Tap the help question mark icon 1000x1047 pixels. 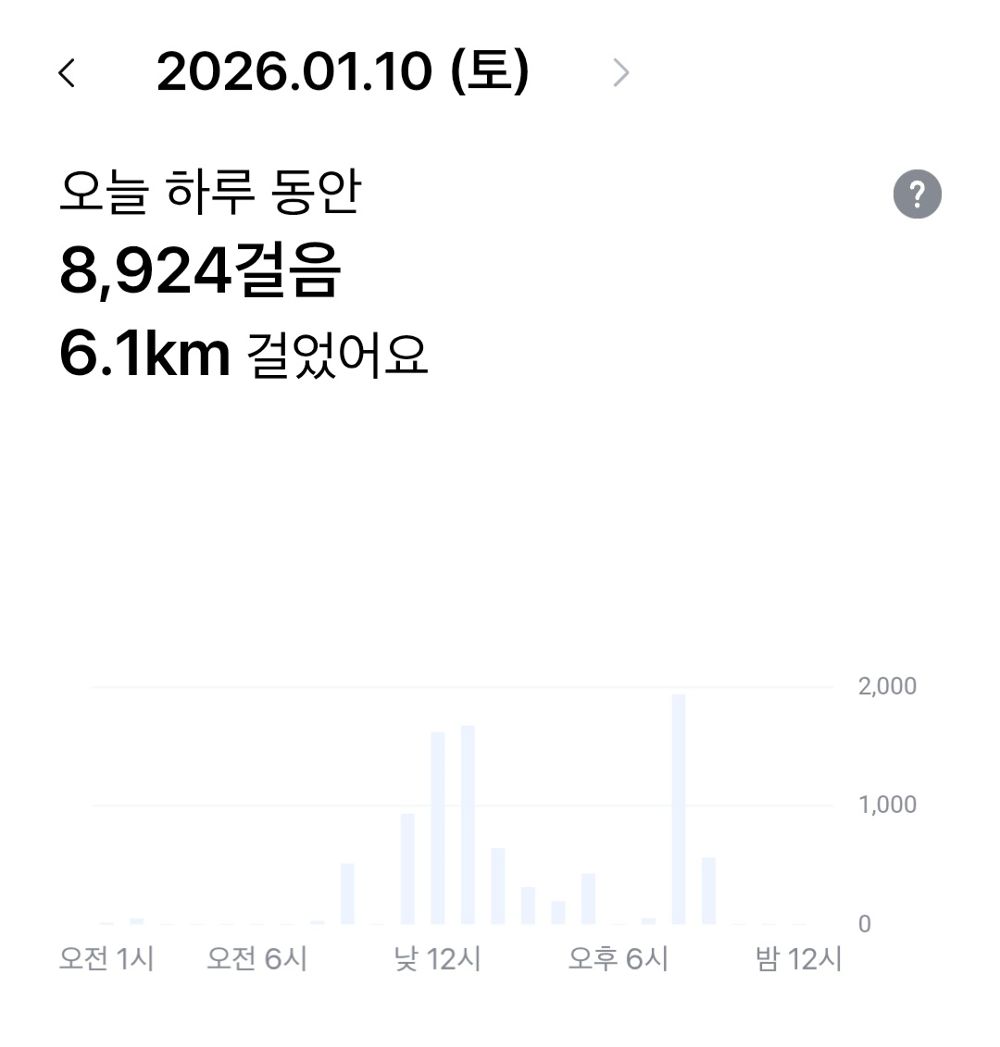click(x=918, y=195)
